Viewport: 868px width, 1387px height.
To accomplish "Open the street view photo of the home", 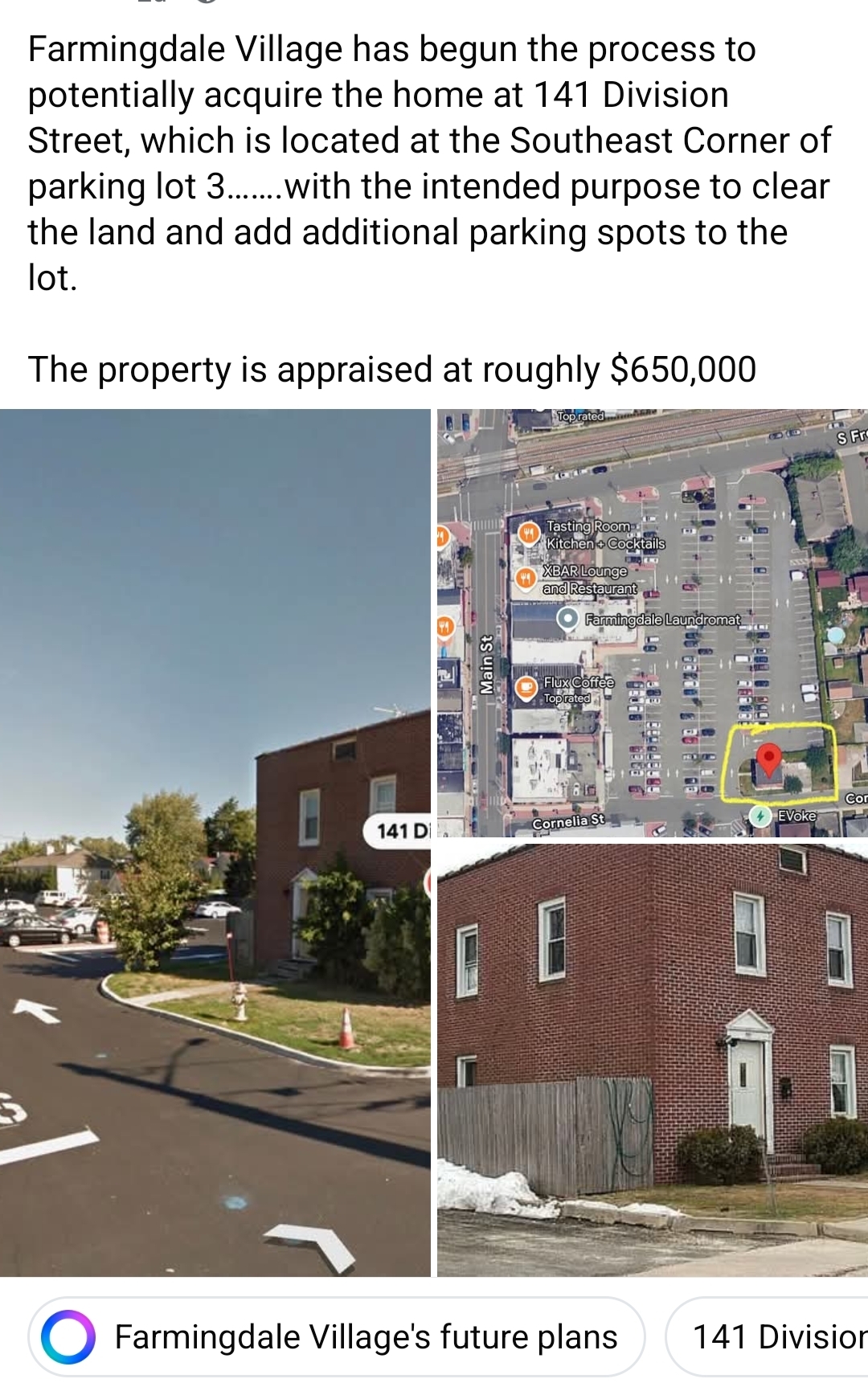I will click(x=215, y=842).
